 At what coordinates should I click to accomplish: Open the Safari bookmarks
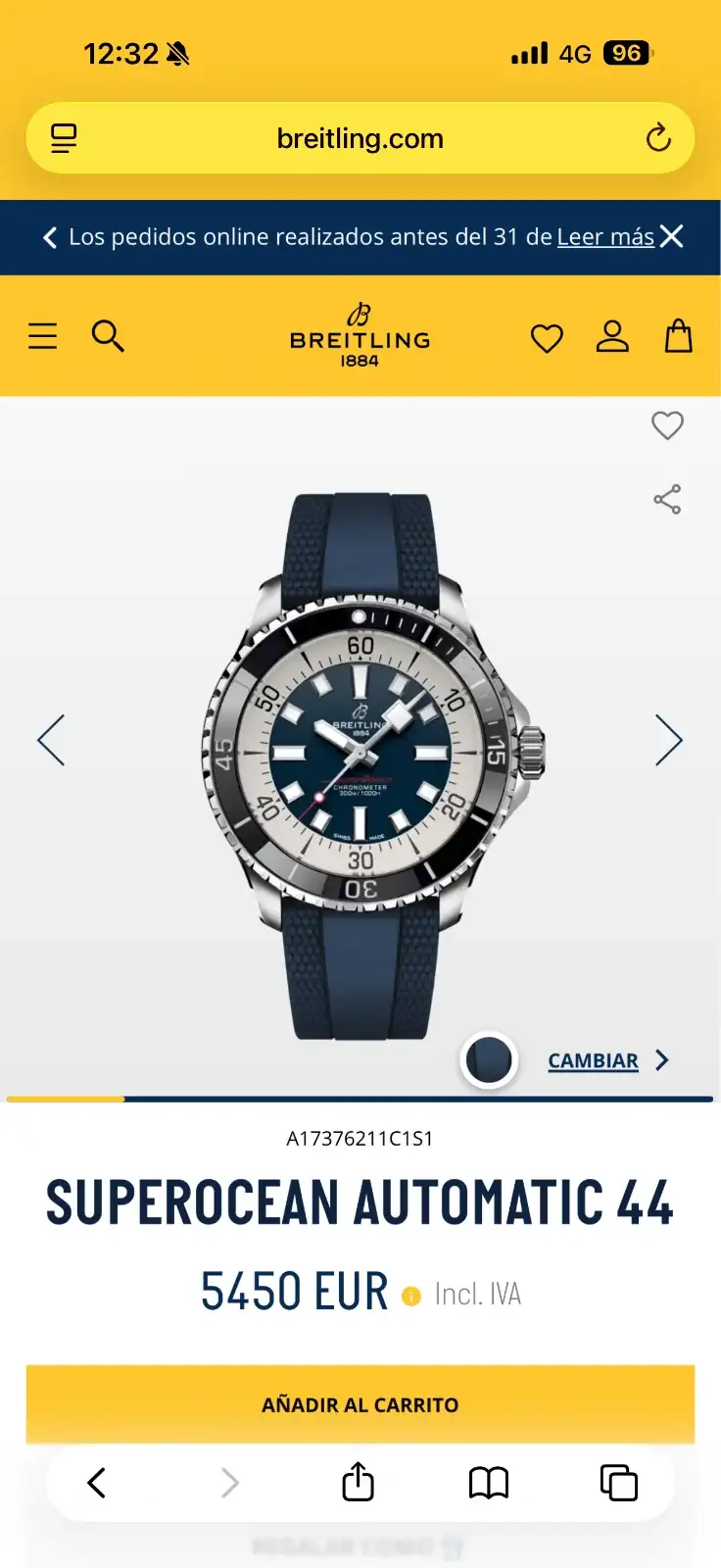[x=489, y=1483]
